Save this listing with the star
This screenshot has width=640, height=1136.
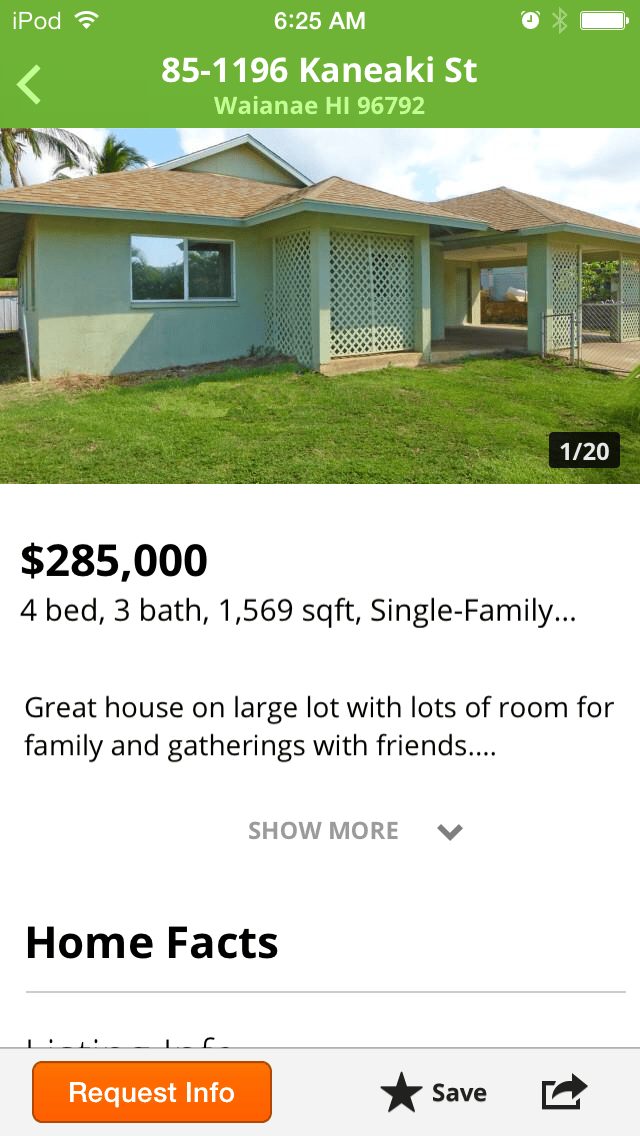click(433, 1093)
